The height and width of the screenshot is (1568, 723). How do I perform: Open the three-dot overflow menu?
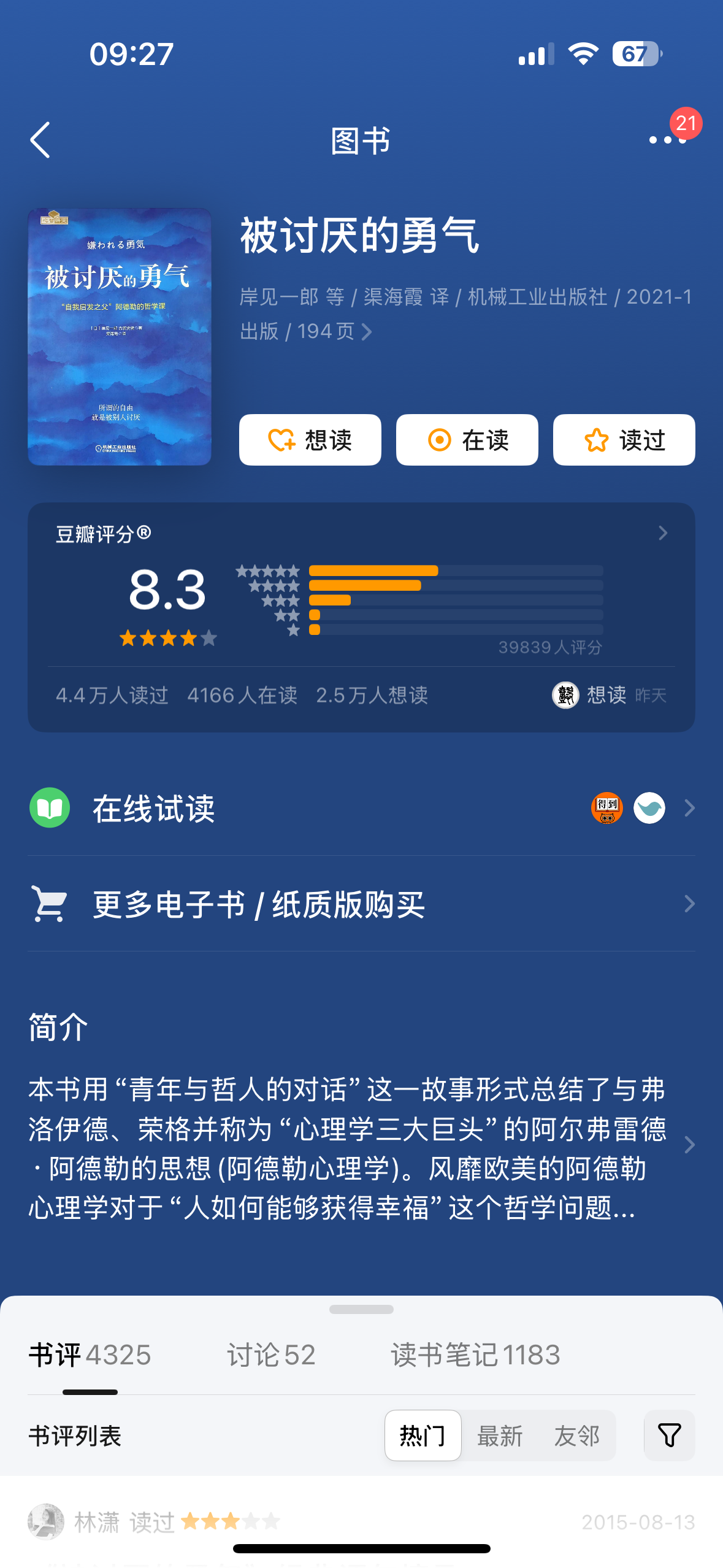(667, 140)
